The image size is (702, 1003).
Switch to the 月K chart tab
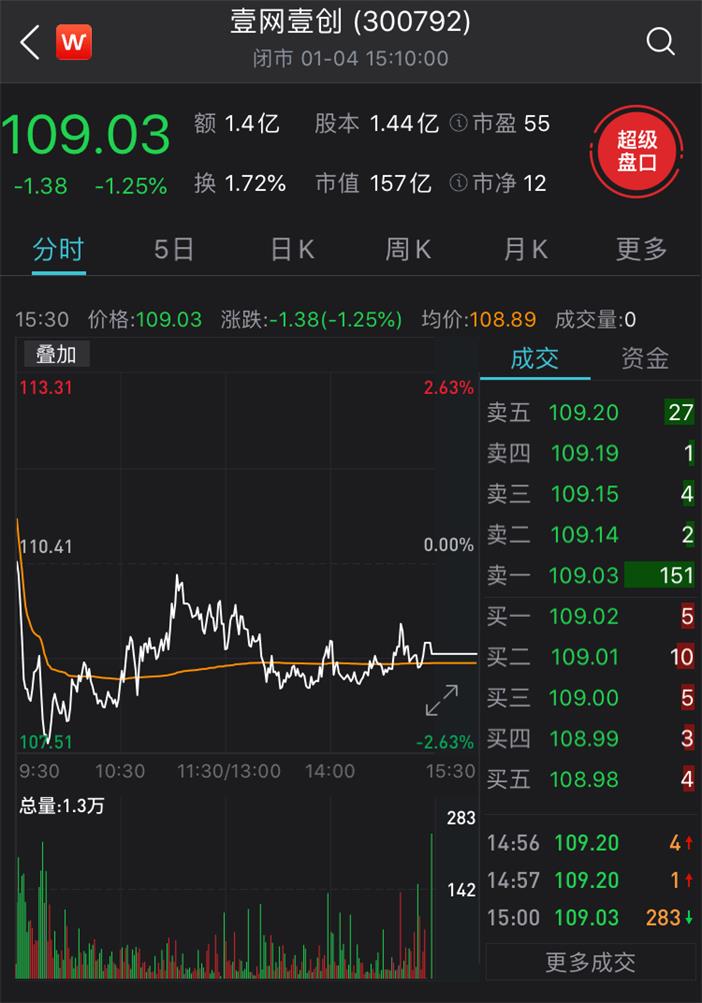point(526,249)
